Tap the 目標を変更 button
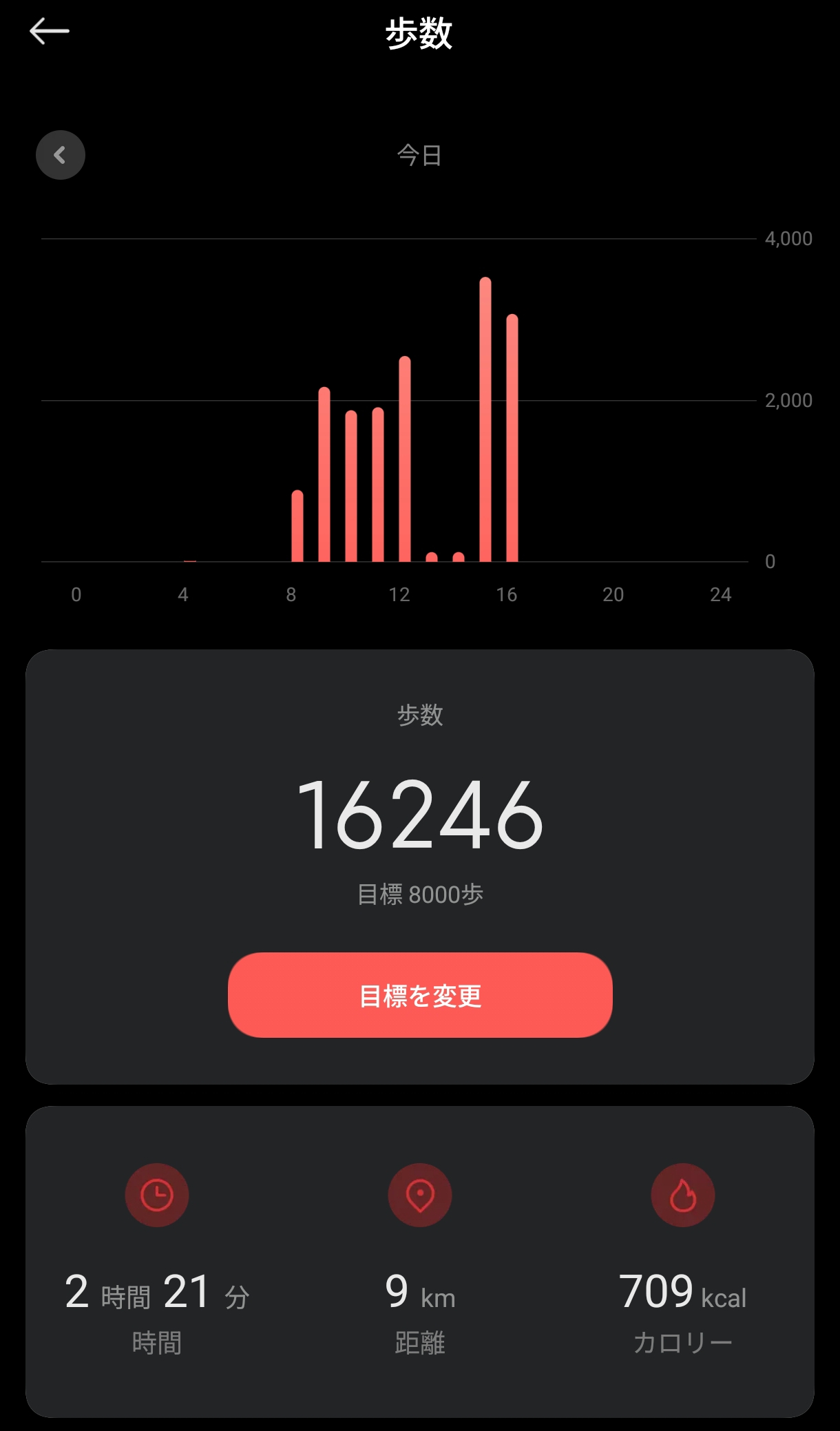840x1431 pixels. click(x=420, y=995)
